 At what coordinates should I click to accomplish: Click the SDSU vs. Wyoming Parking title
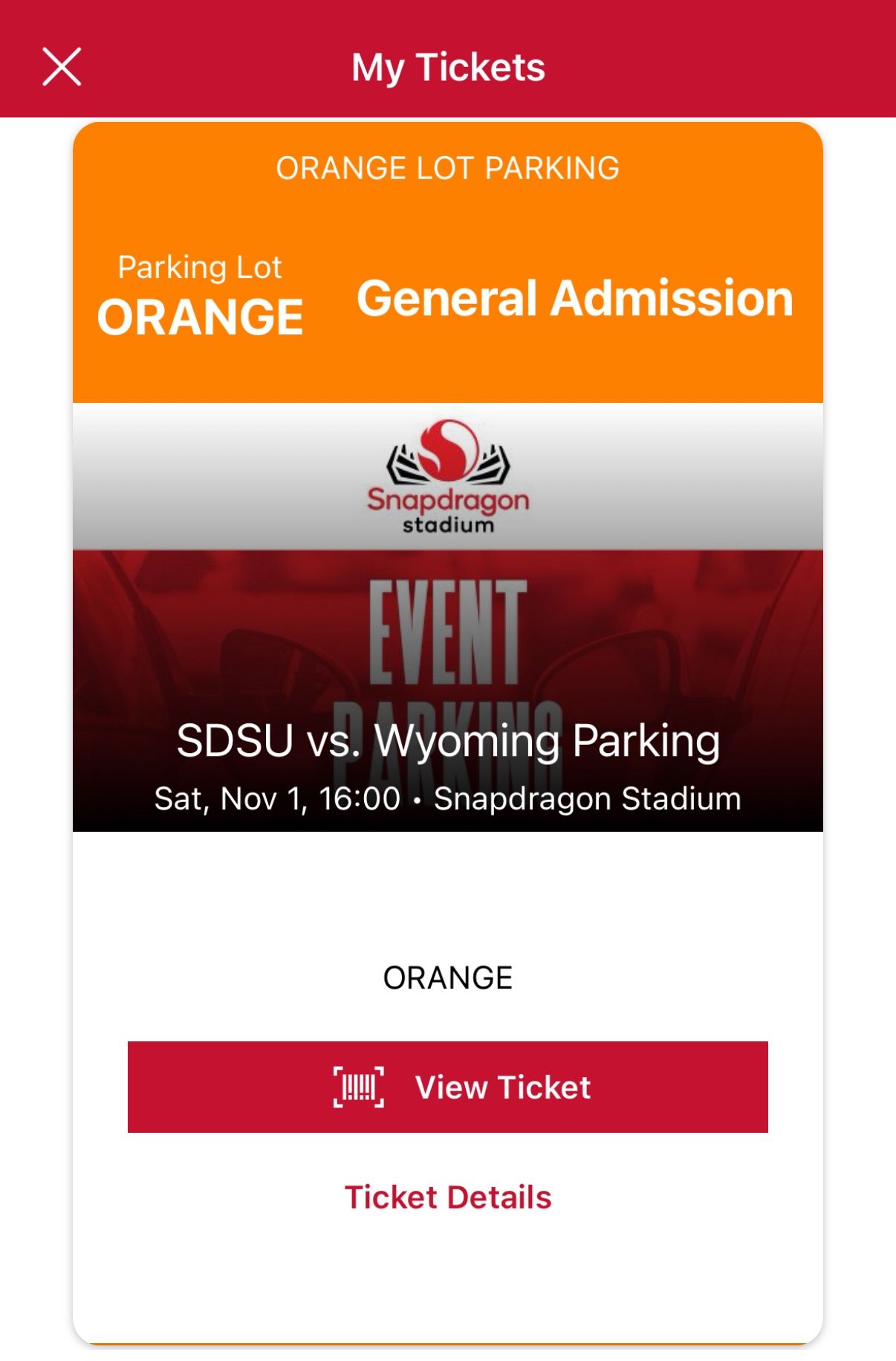447,741
